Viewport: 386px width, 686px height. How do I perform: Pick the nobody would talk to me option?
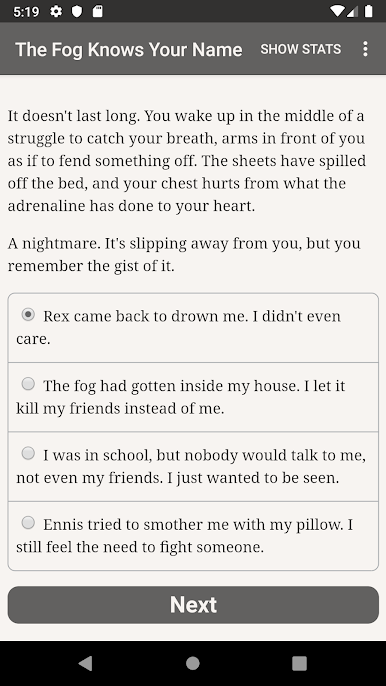[x=193, y=467]
